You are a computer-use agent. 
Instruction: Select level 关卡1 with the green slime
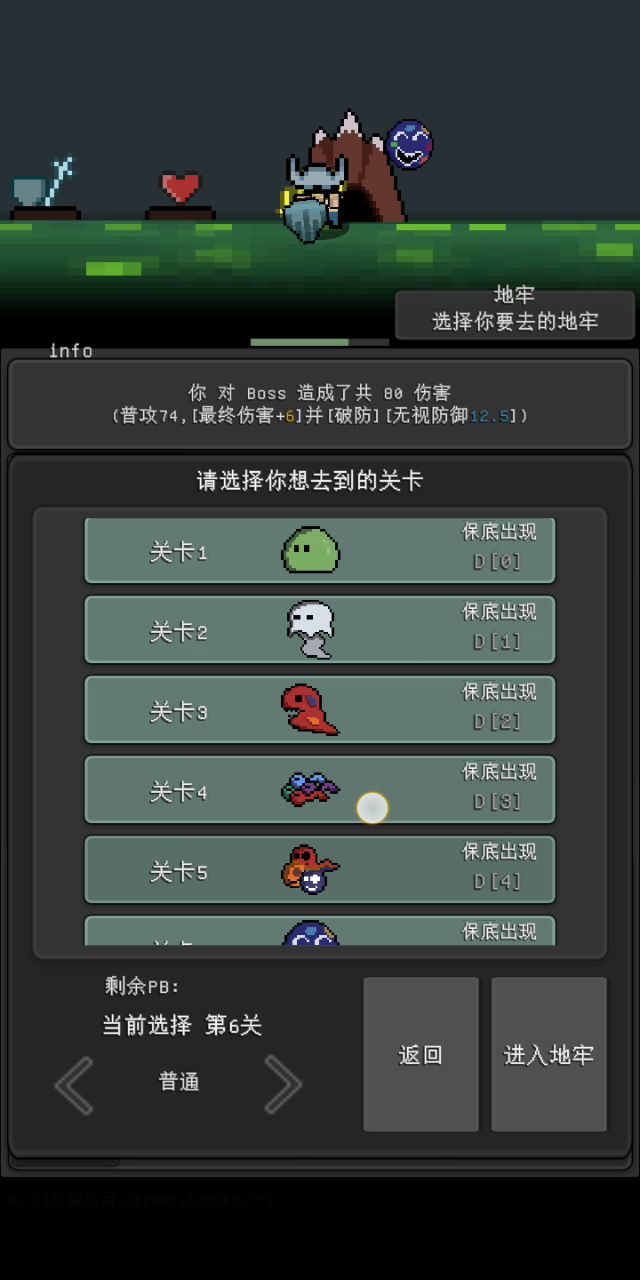click(x=320, y=551)
